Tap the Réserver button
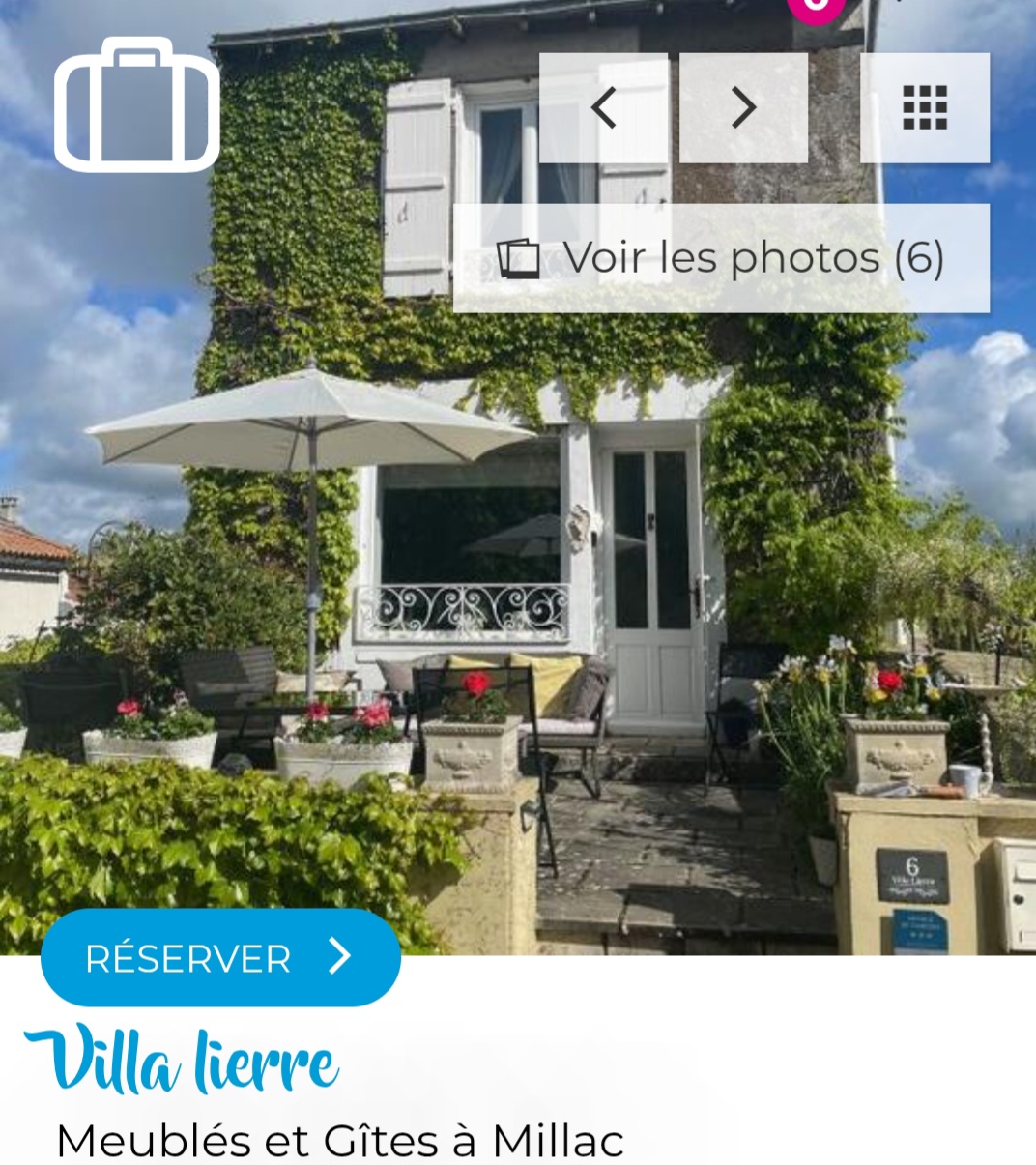The width and height of the screenshot is (1036, 1165). click(x=220, y=957)
